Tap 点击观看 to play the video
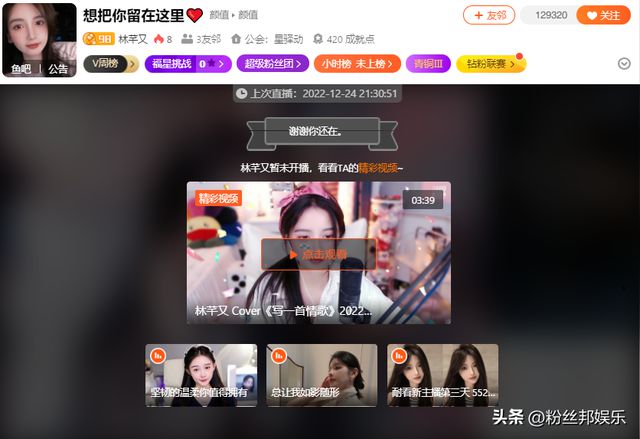 318,254
